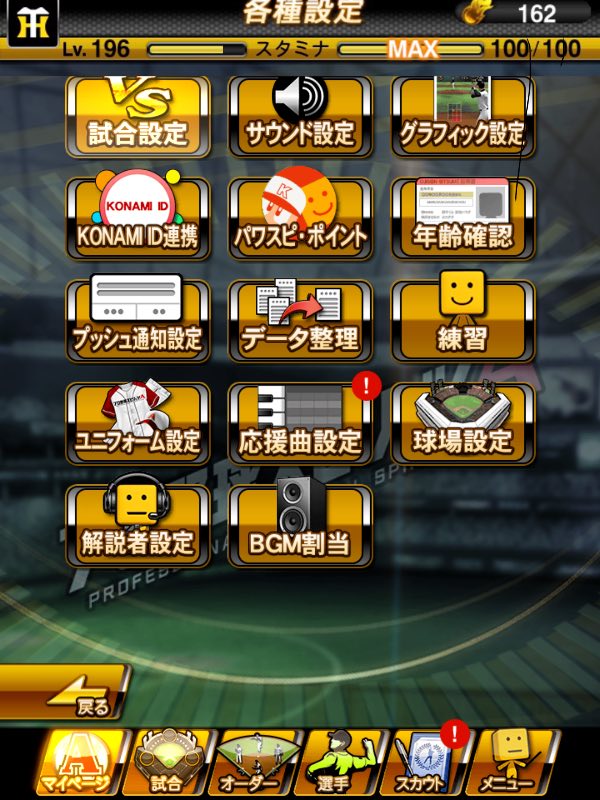The height and width of the screenshot is (800, 600).
Task: Select KONAMI ID連携 account link
Action: [x=138, y=218]
